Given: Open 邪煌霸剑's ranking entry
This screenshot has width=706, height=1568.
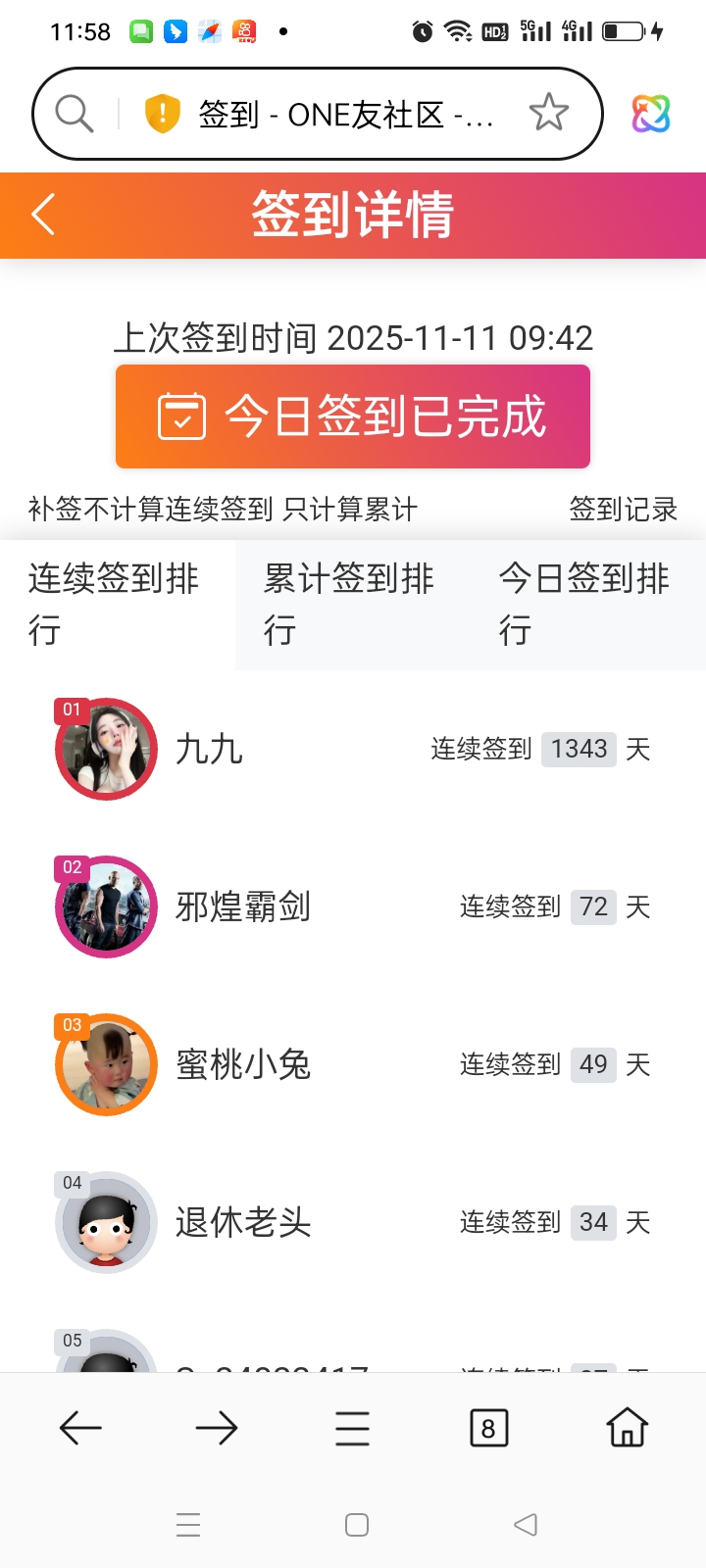Looking at the screenshot, I should [x=243, y=907].
